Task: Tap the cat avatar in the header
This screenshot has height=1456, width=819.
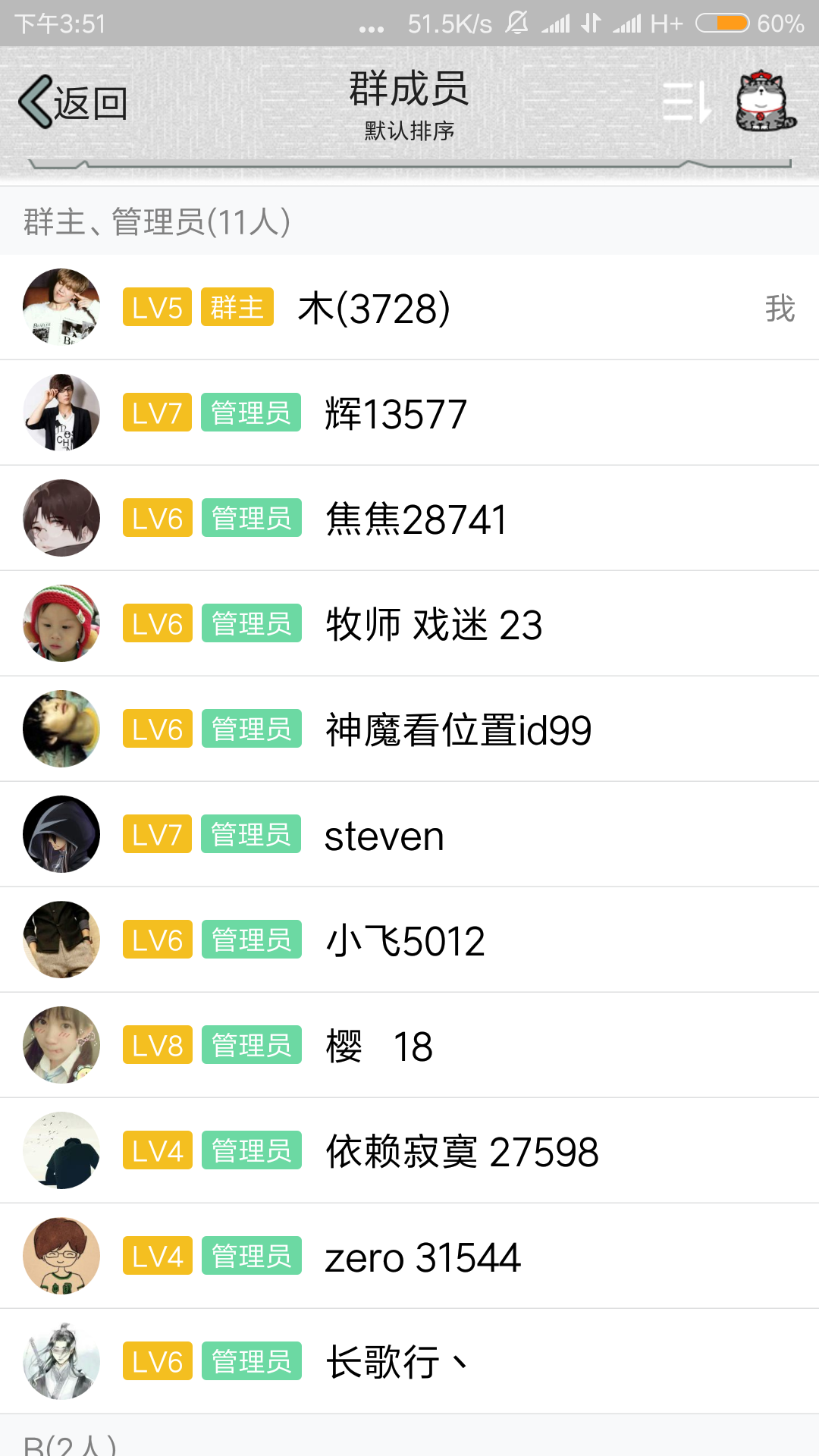Action: tap(765, 102)
